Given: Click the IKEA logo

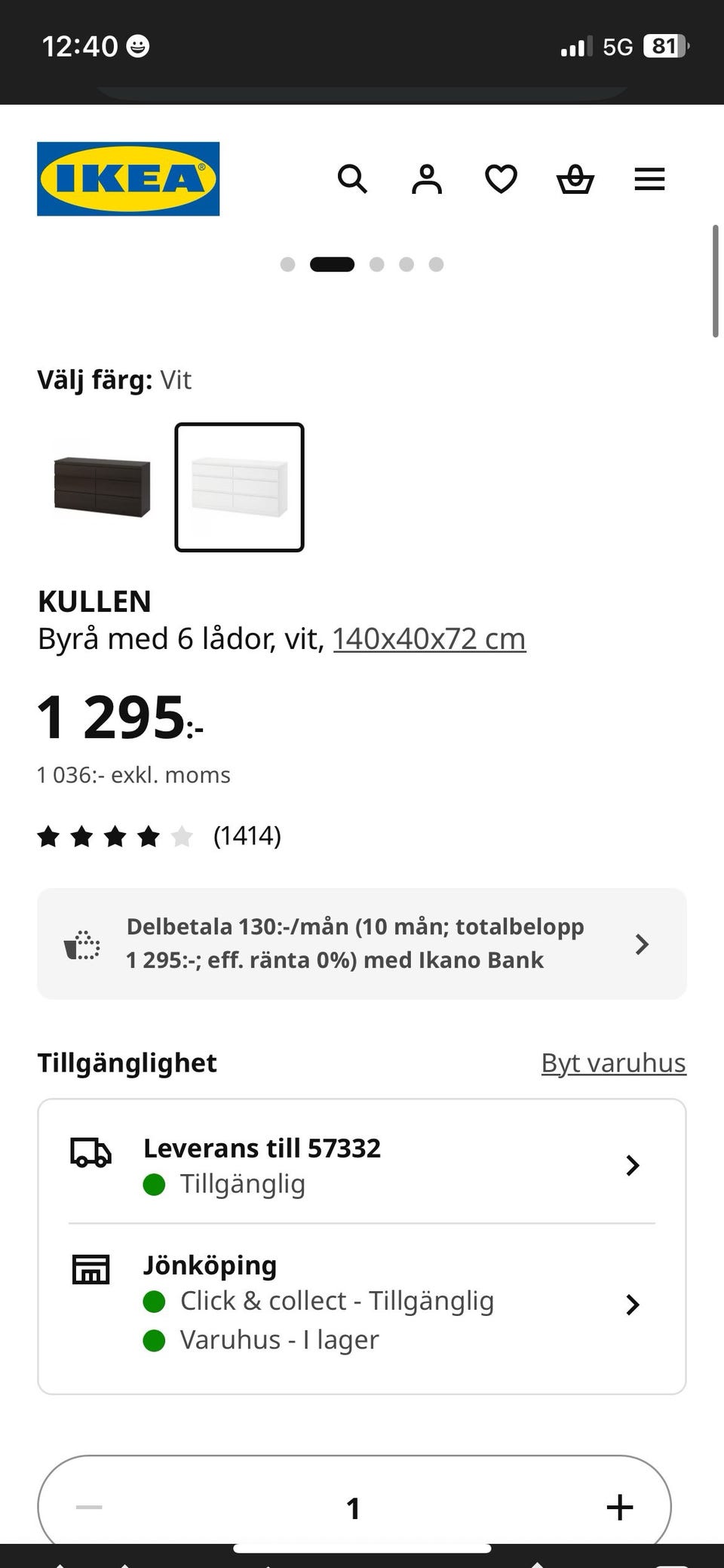Looking at the screenshot, I should pos(127,178).
